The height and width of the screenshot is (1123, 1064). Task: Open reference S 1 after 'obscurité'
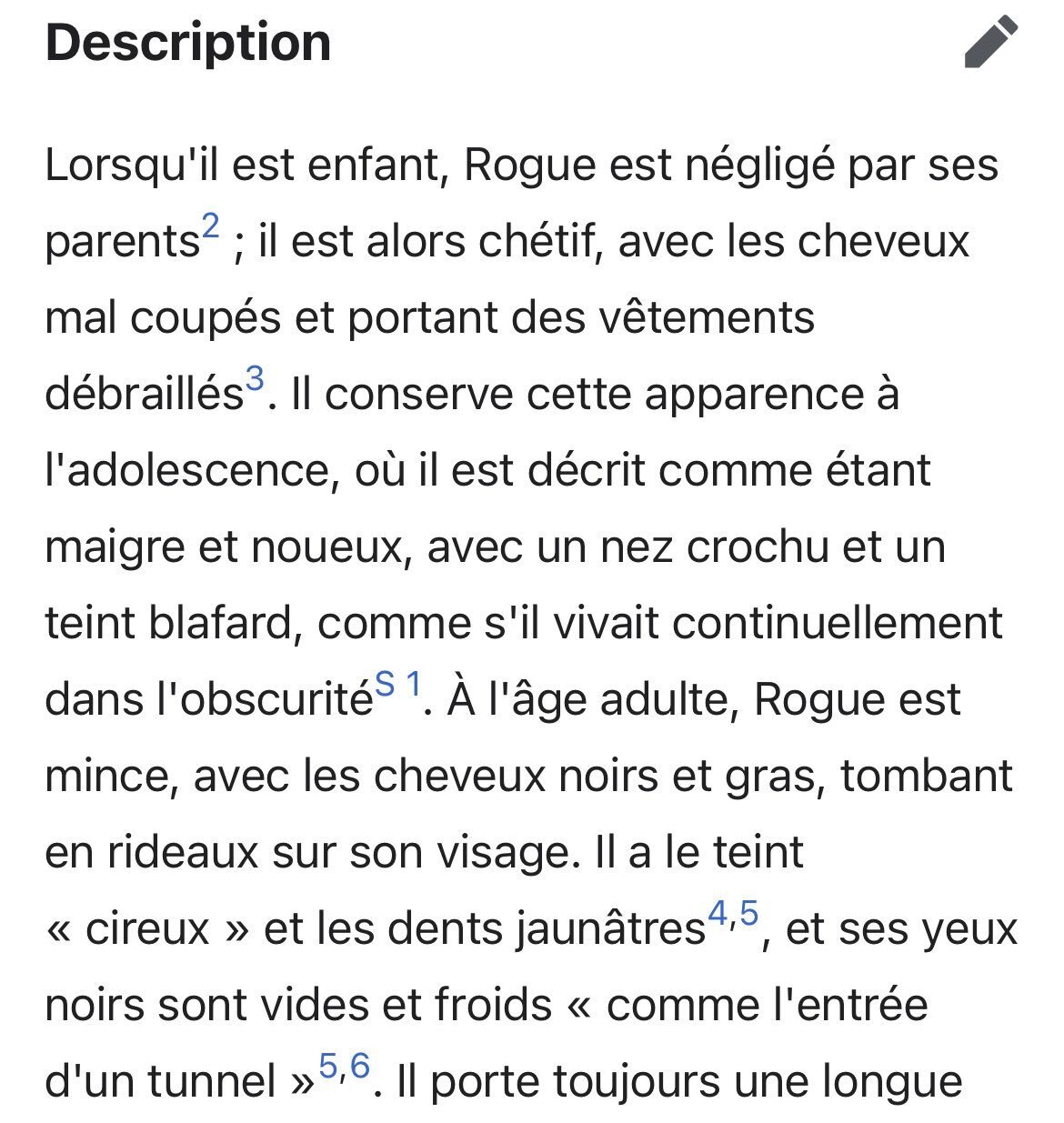398,684
